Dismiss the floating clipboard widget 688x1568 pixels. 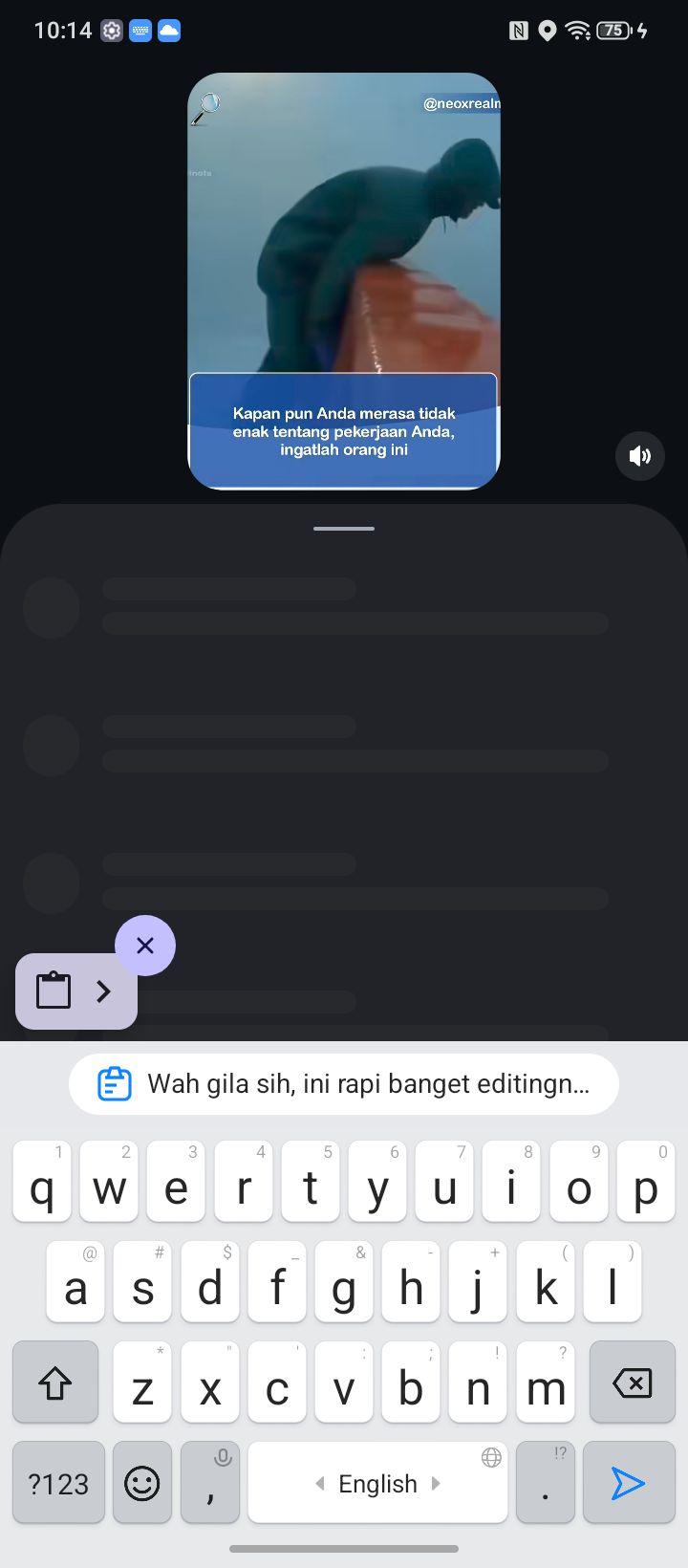pyautogui.click(x=145, y=946)
